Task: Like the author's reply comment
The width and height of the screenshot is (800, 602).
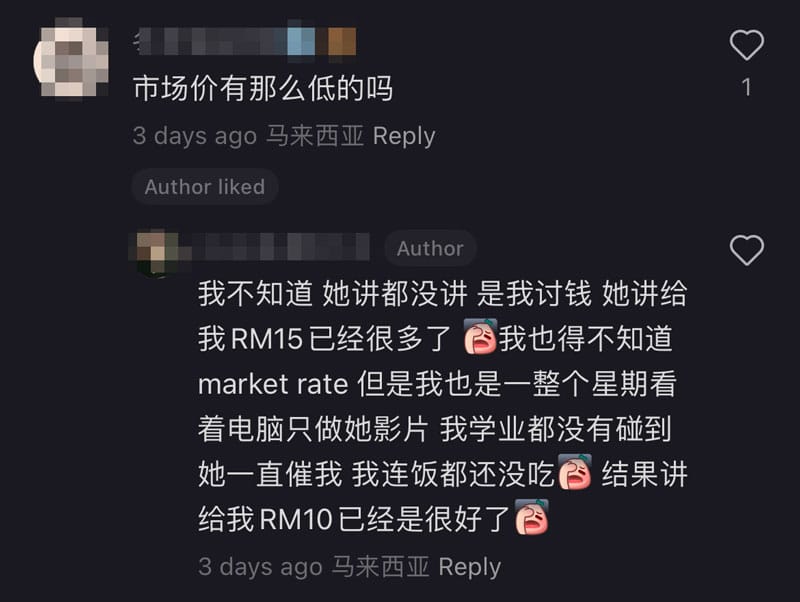Action: pos(746,250)
